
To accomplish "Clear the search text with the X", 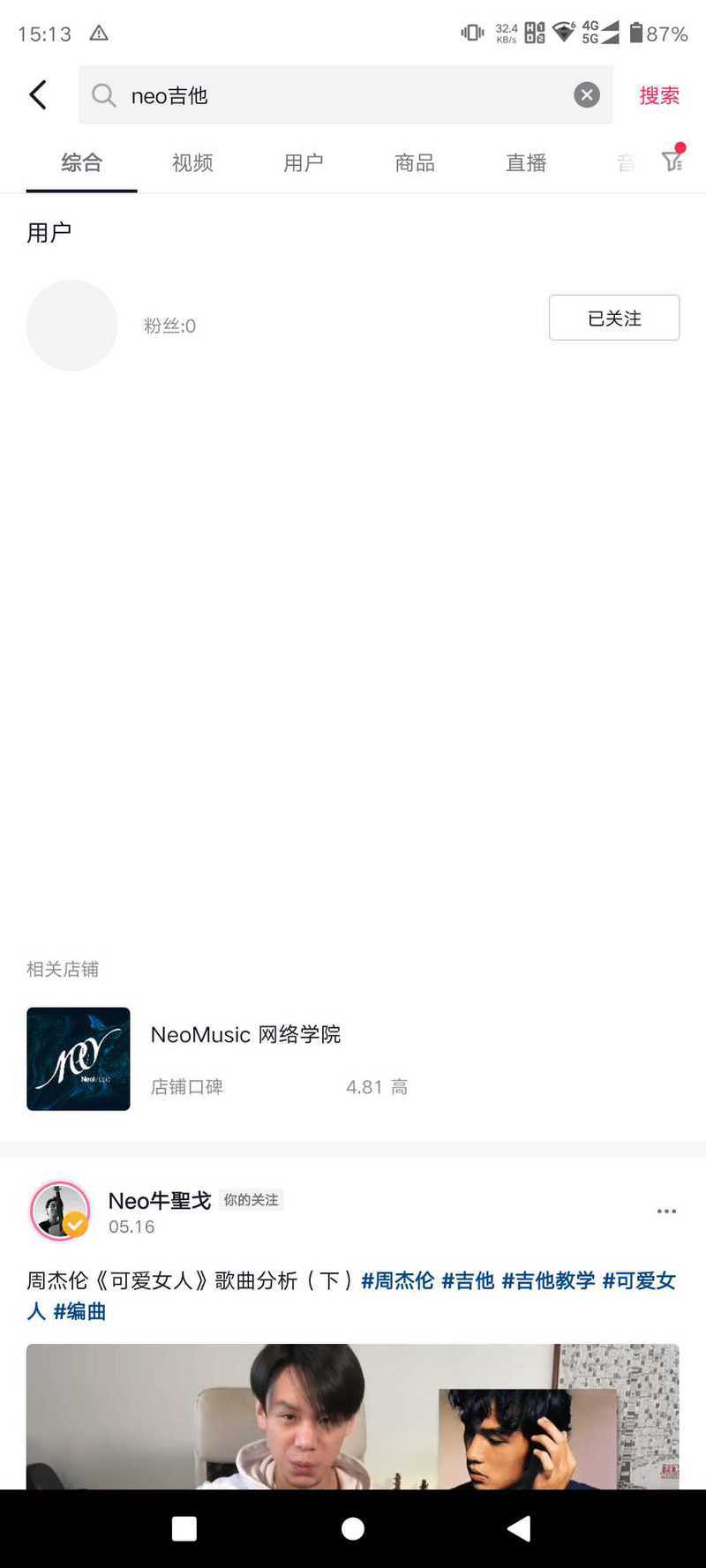I will [587, 94].
